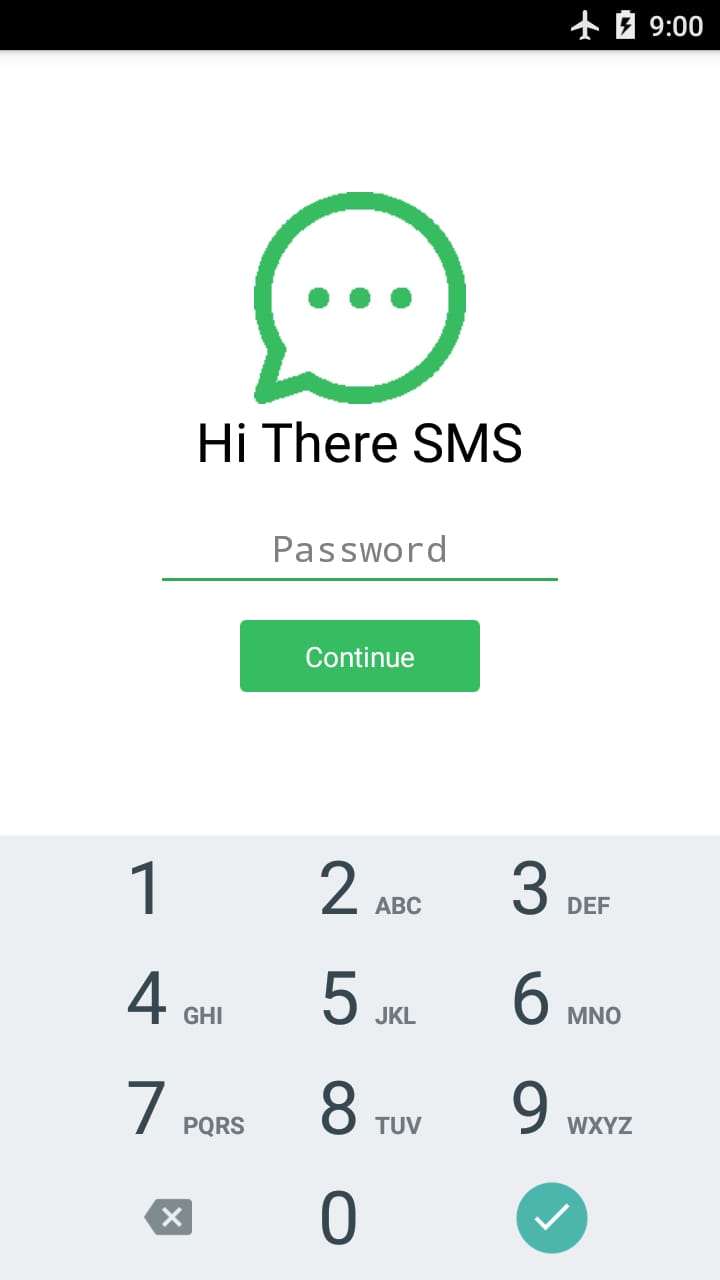Tap the backspace key on the keypad
Screen dimensions: 720x1280
click(168, 1217)
